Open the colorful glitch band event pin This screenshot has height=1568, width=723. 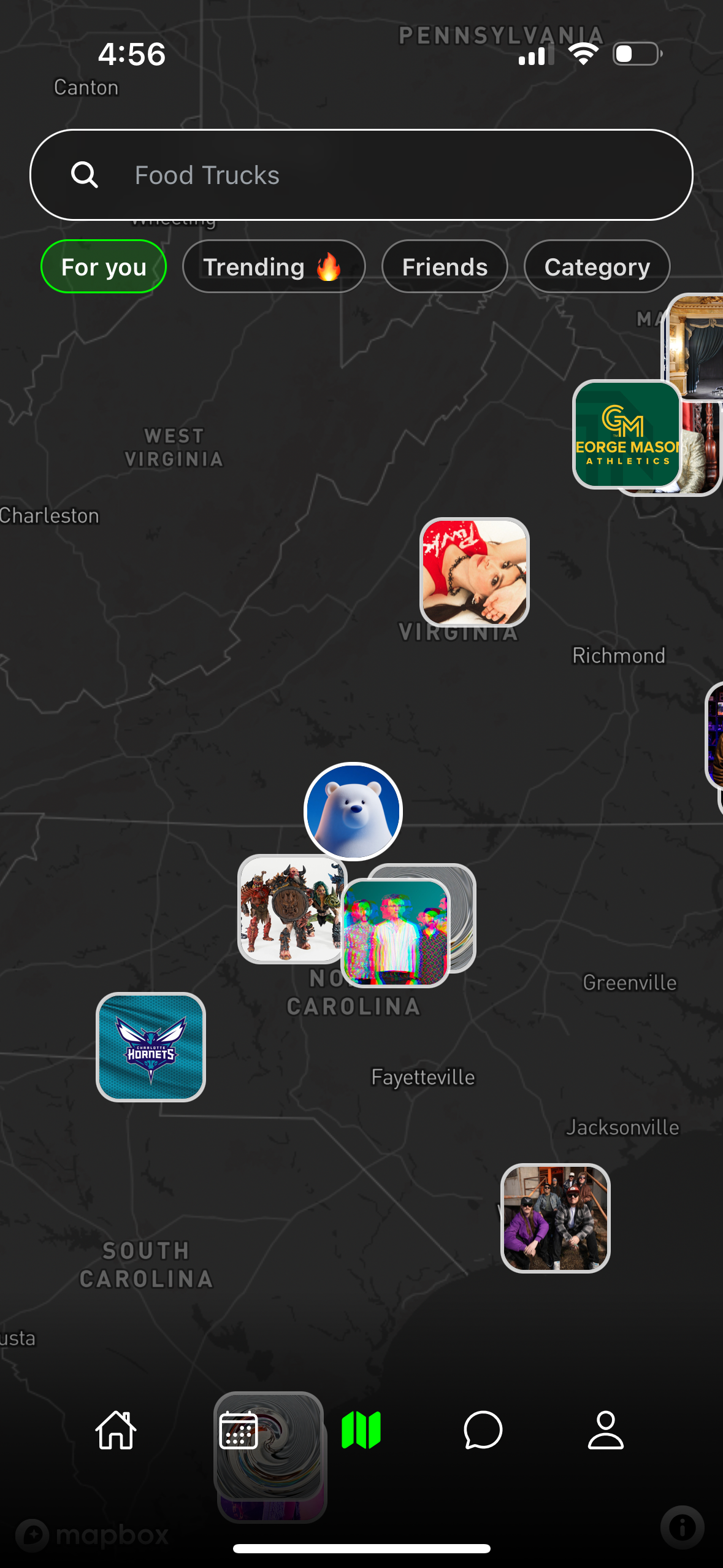396,932
